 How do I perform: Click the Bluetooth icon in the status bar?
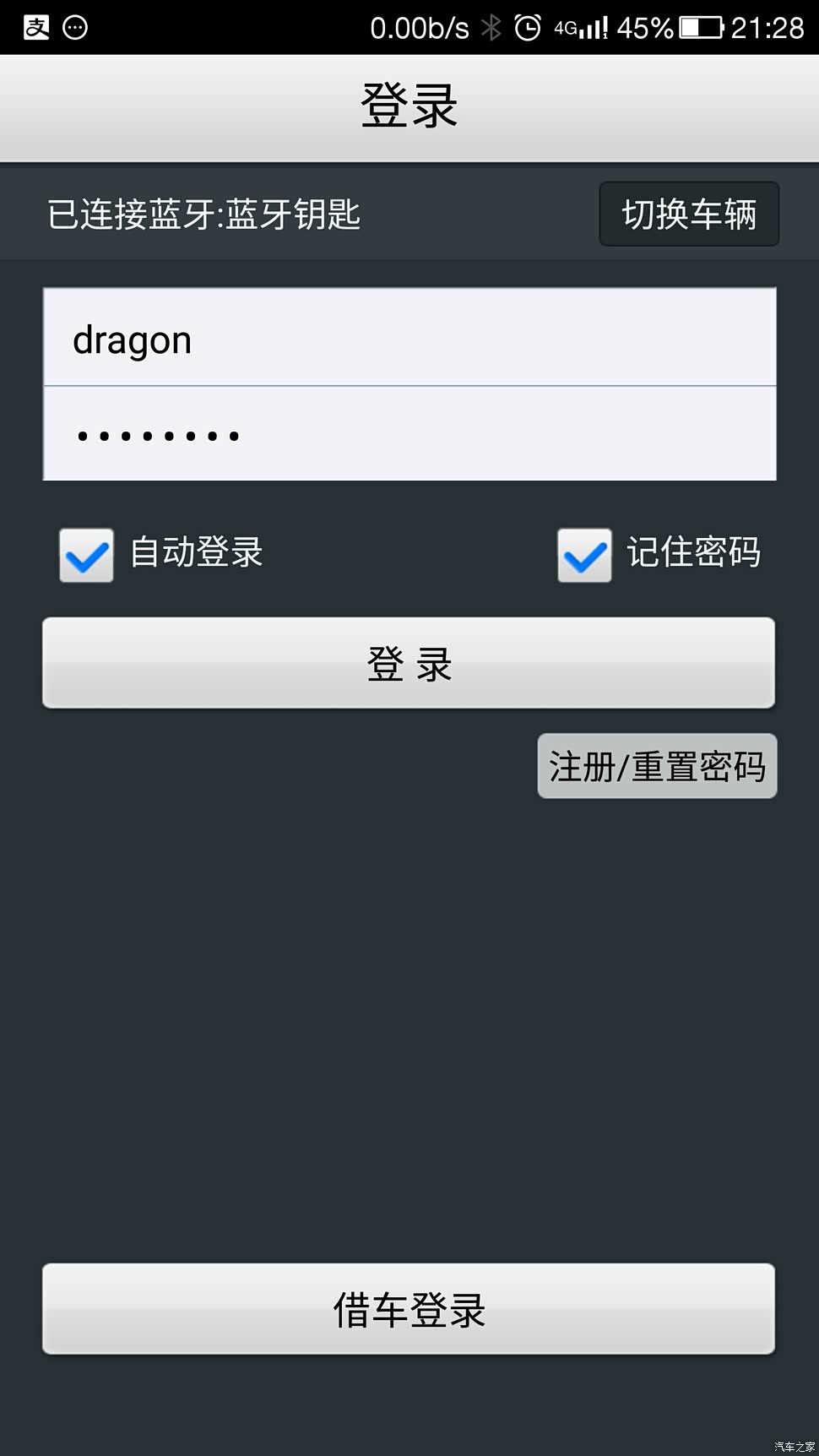490,26
